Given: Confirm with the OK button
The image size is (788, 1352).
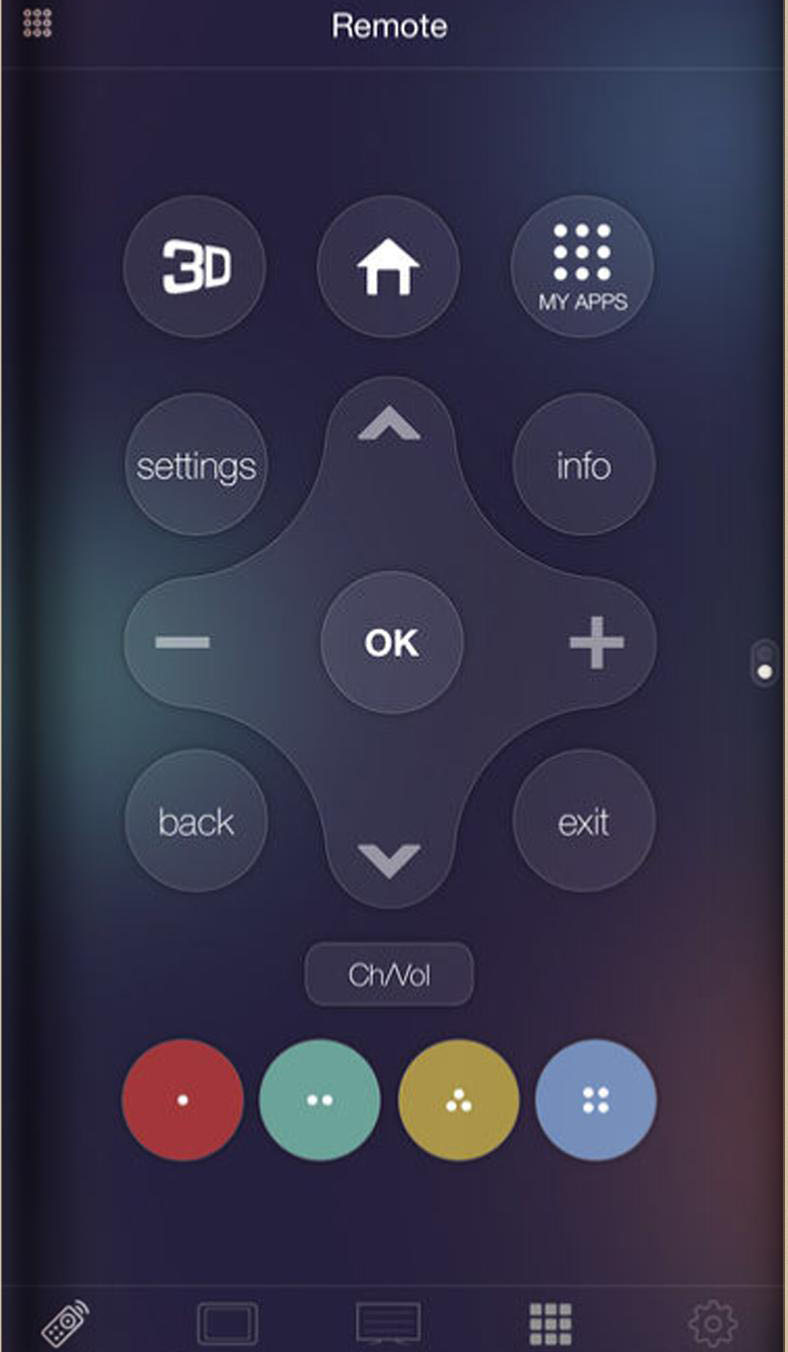Looking at the screenshot, I should (392, 643).
